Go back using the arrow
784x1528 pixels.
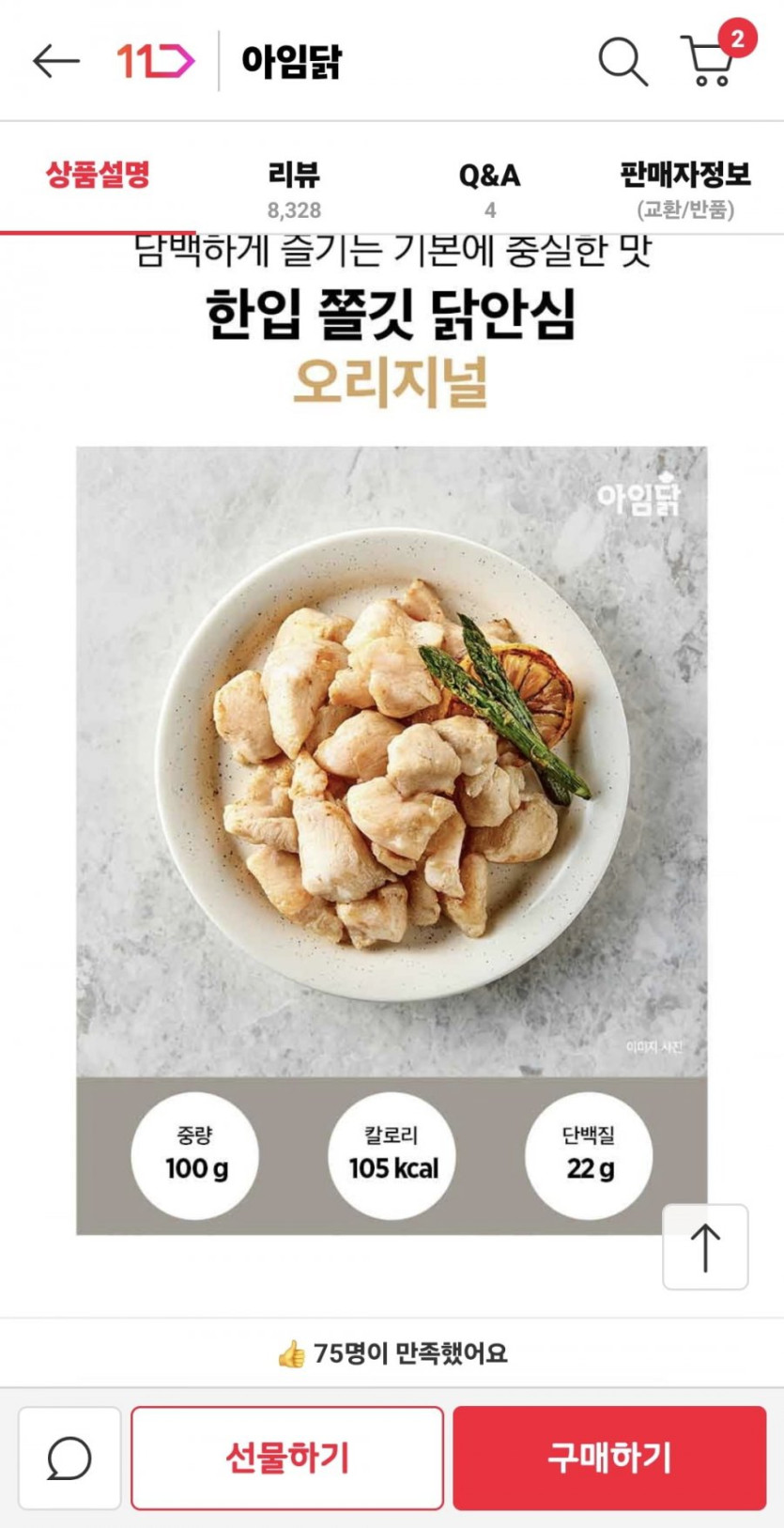(55, 62)
